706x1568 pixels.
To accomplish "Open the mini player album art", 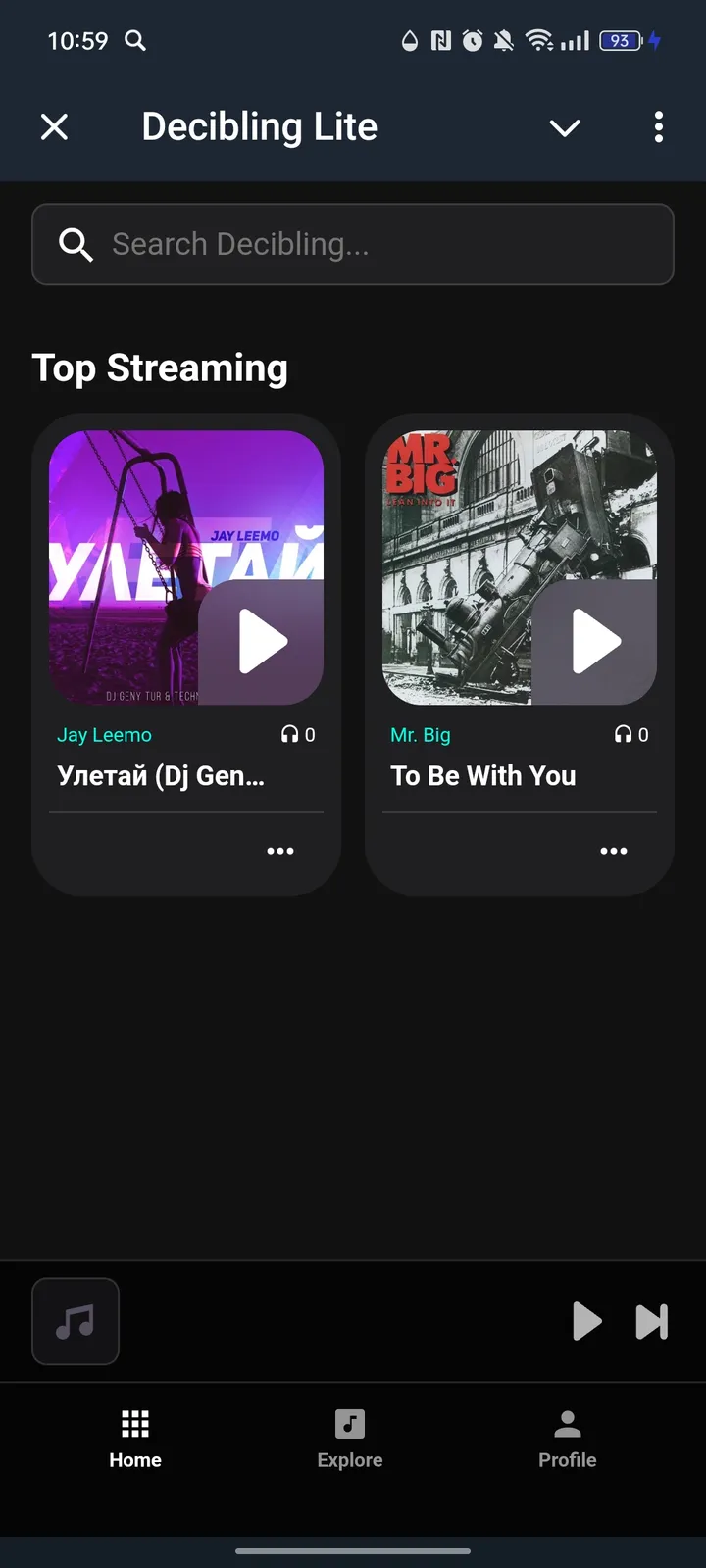I will pos(76,1321).
